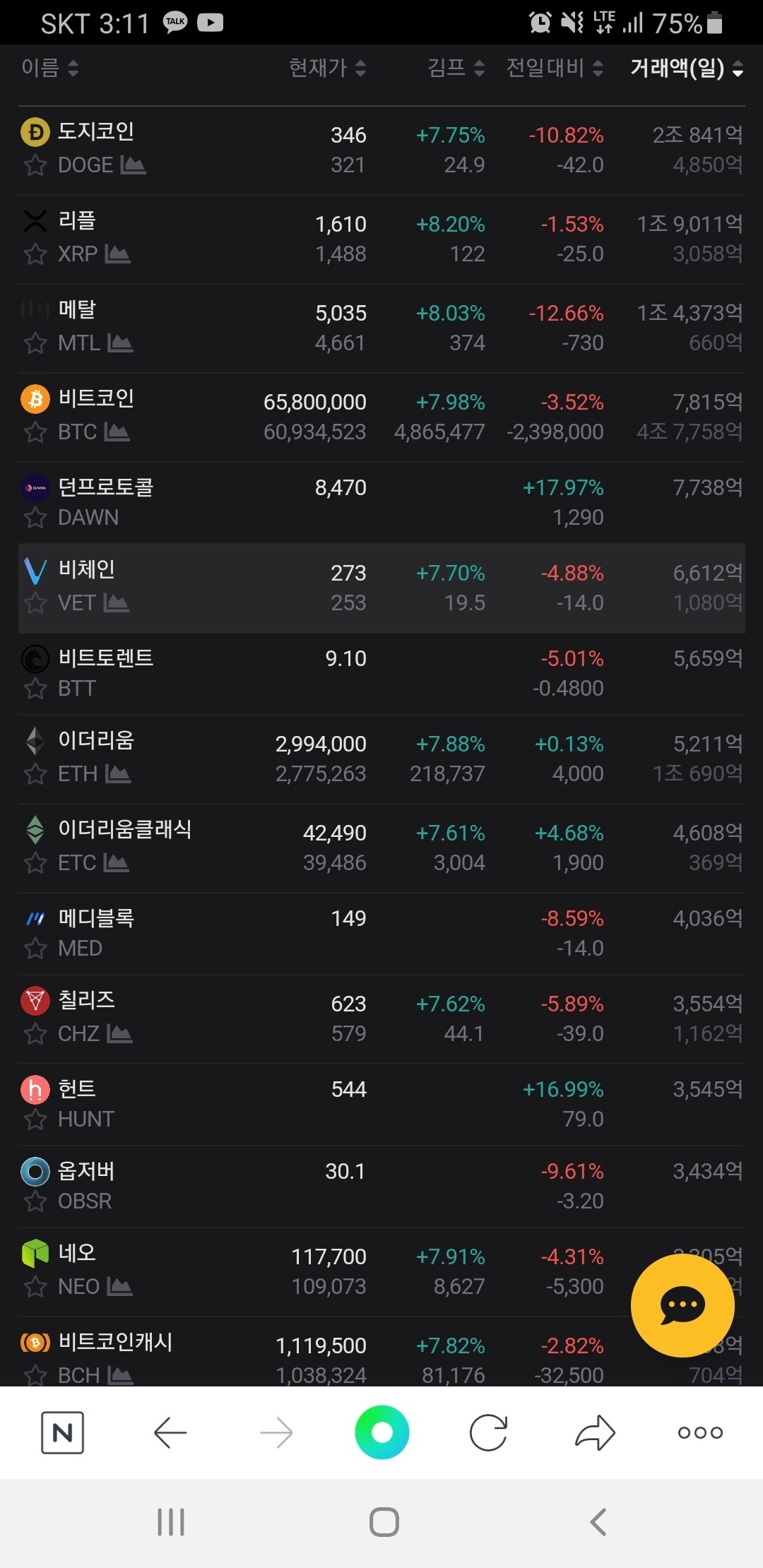The image size is (763, 1568).
Task: Open the 이더리움클래식 ETC row
Action: click(x=381, y=848)
